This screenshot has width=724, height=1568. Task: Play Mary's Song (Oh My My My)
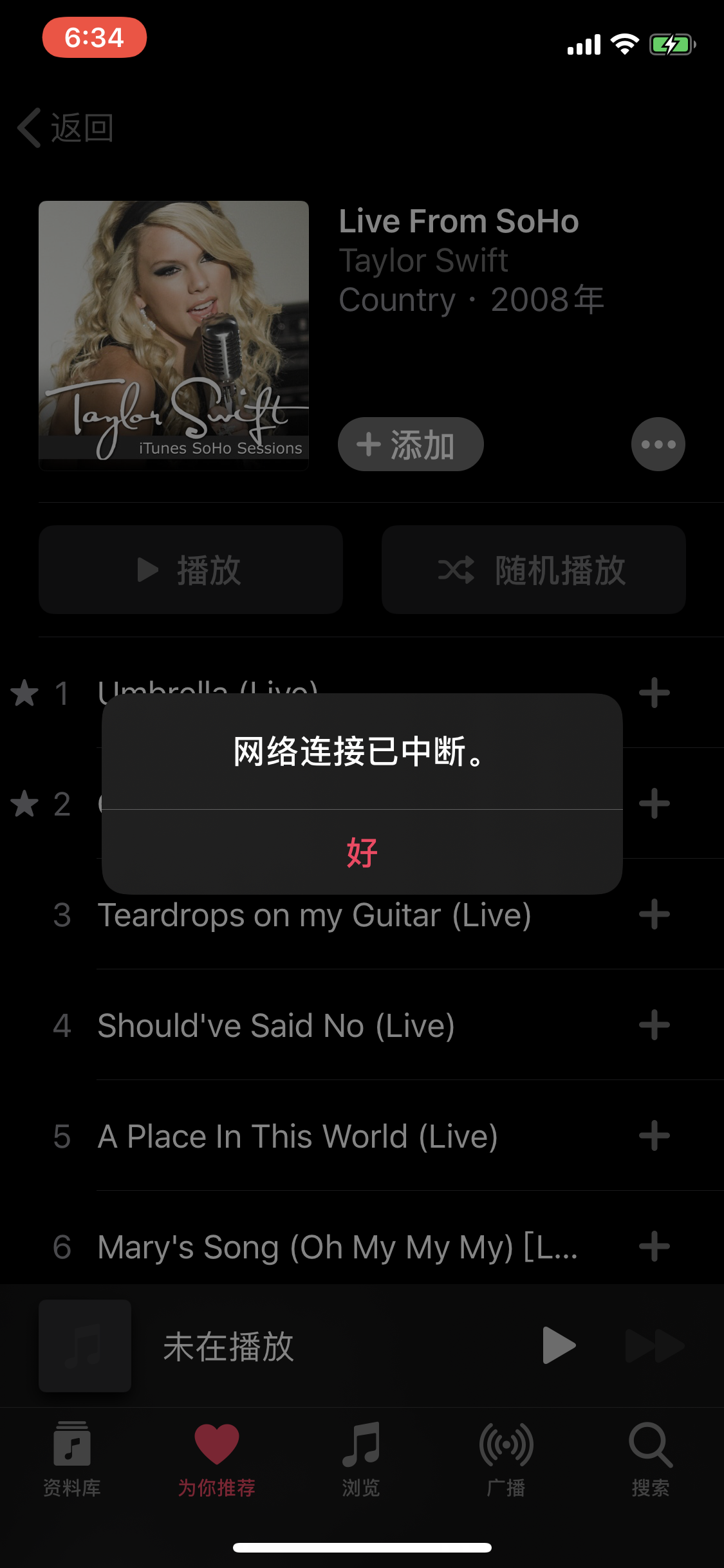(x=337, y=1247)
